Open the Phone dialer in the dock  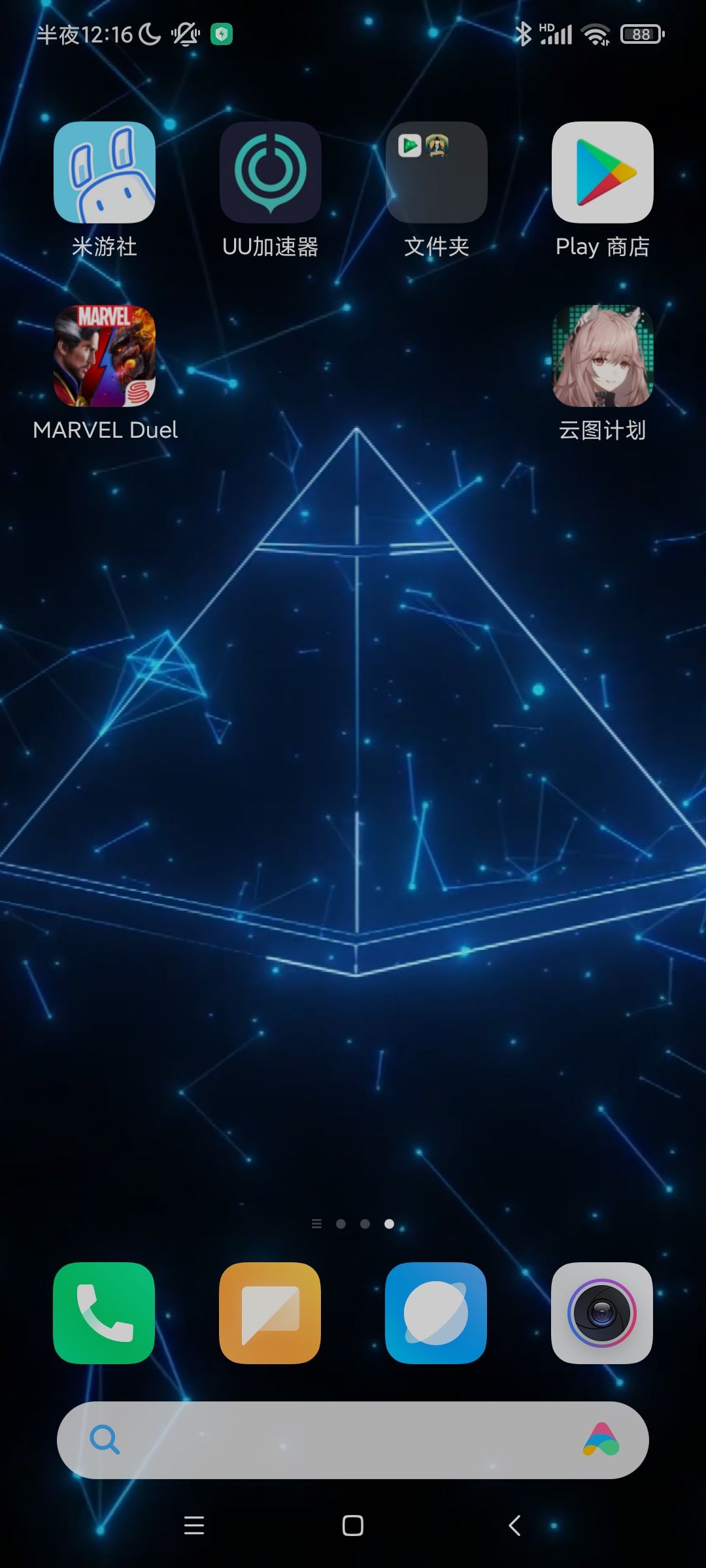click(x=105, y=1313)
